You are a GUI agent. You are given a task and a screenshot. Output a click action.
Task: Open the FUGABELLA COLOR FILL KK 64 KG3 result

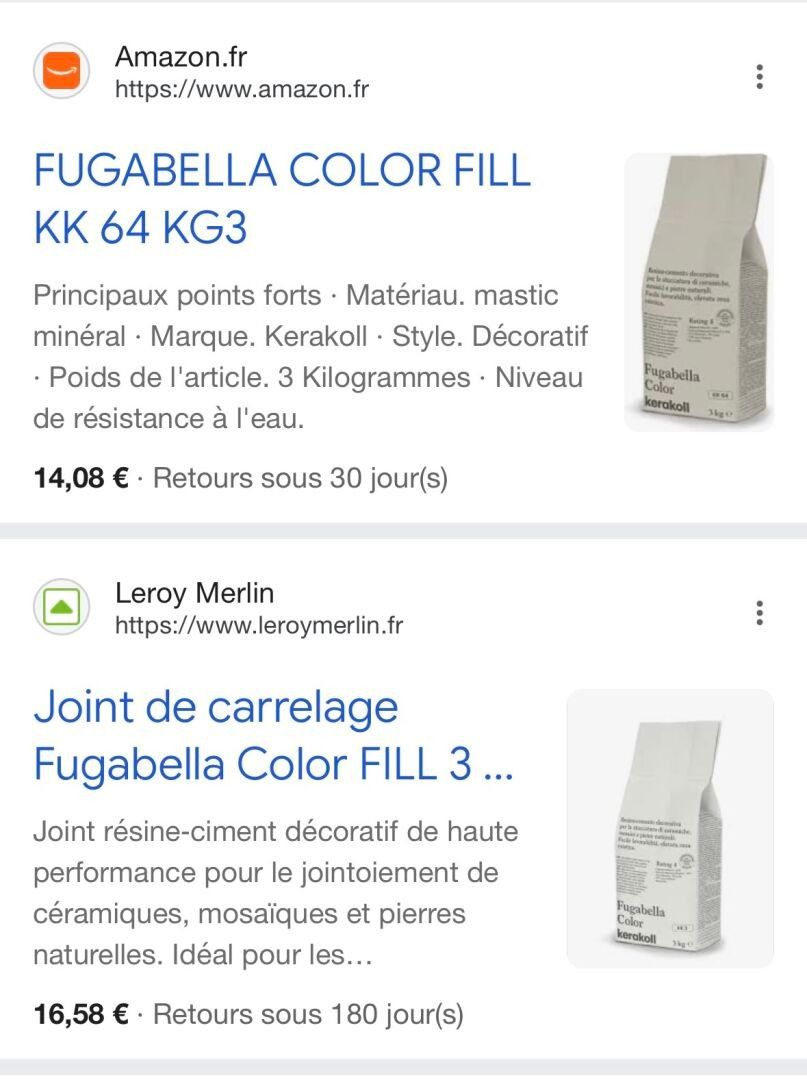point(282,199)
